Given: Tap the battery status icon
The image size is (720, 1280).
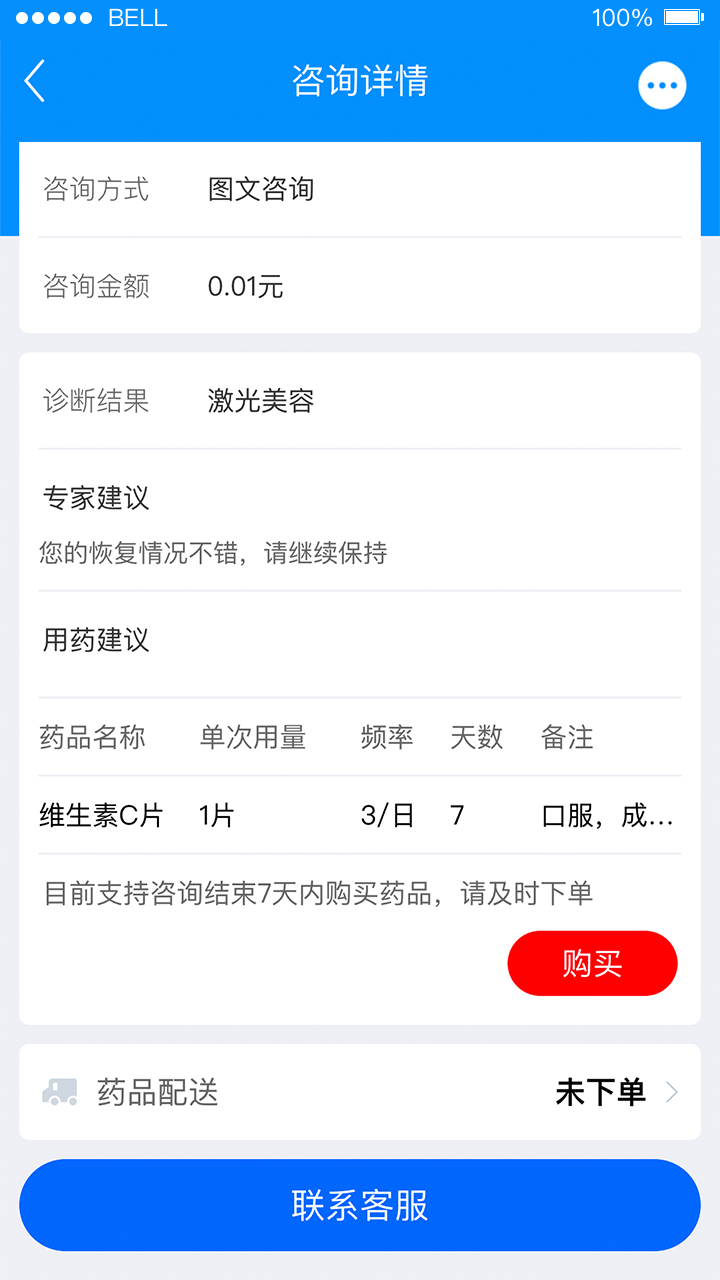Looking at the screenshot, I should 682,16.
